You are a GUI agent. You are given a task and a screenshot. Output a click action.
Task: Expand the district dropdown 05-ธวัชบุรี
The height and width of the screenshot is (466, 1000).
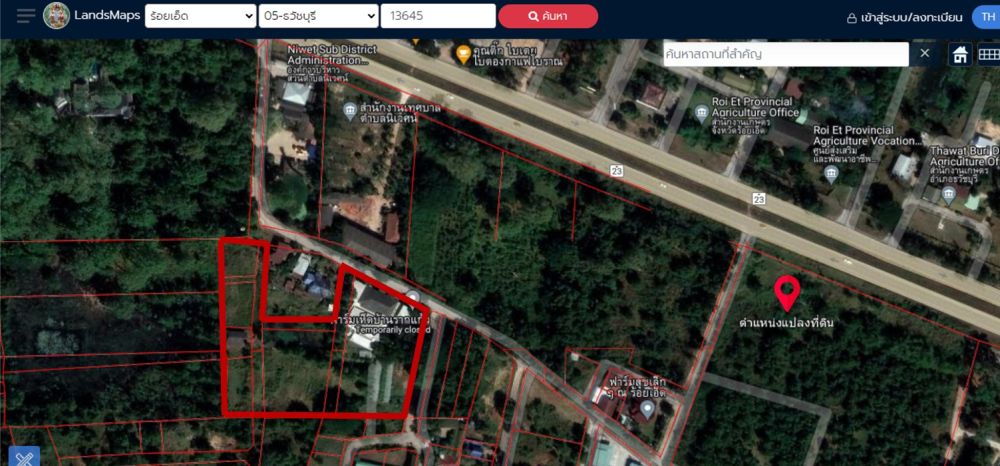pos(316,16)
